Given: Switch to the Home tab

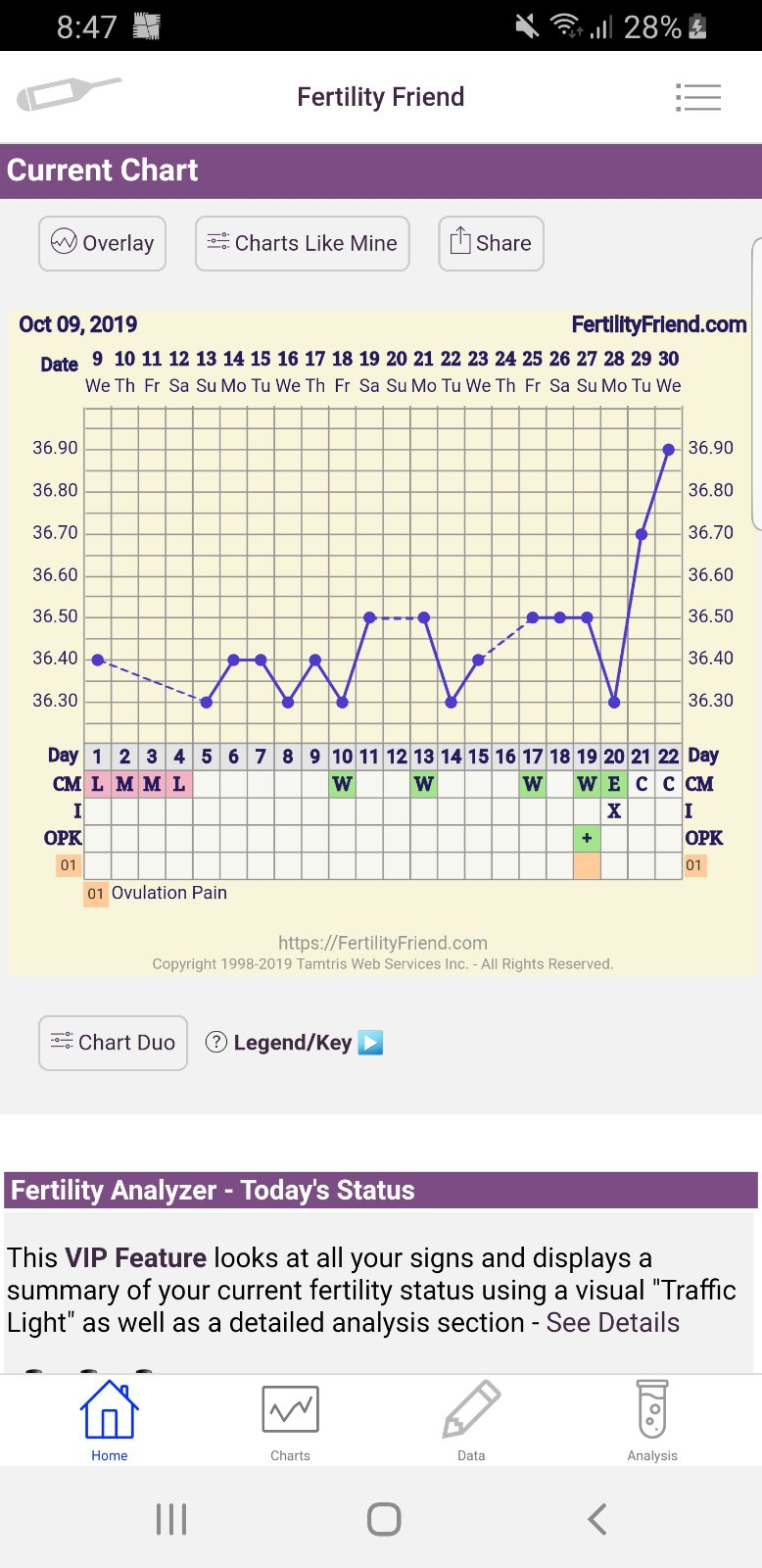Looking at the screenshot, I should [110, 1421].
